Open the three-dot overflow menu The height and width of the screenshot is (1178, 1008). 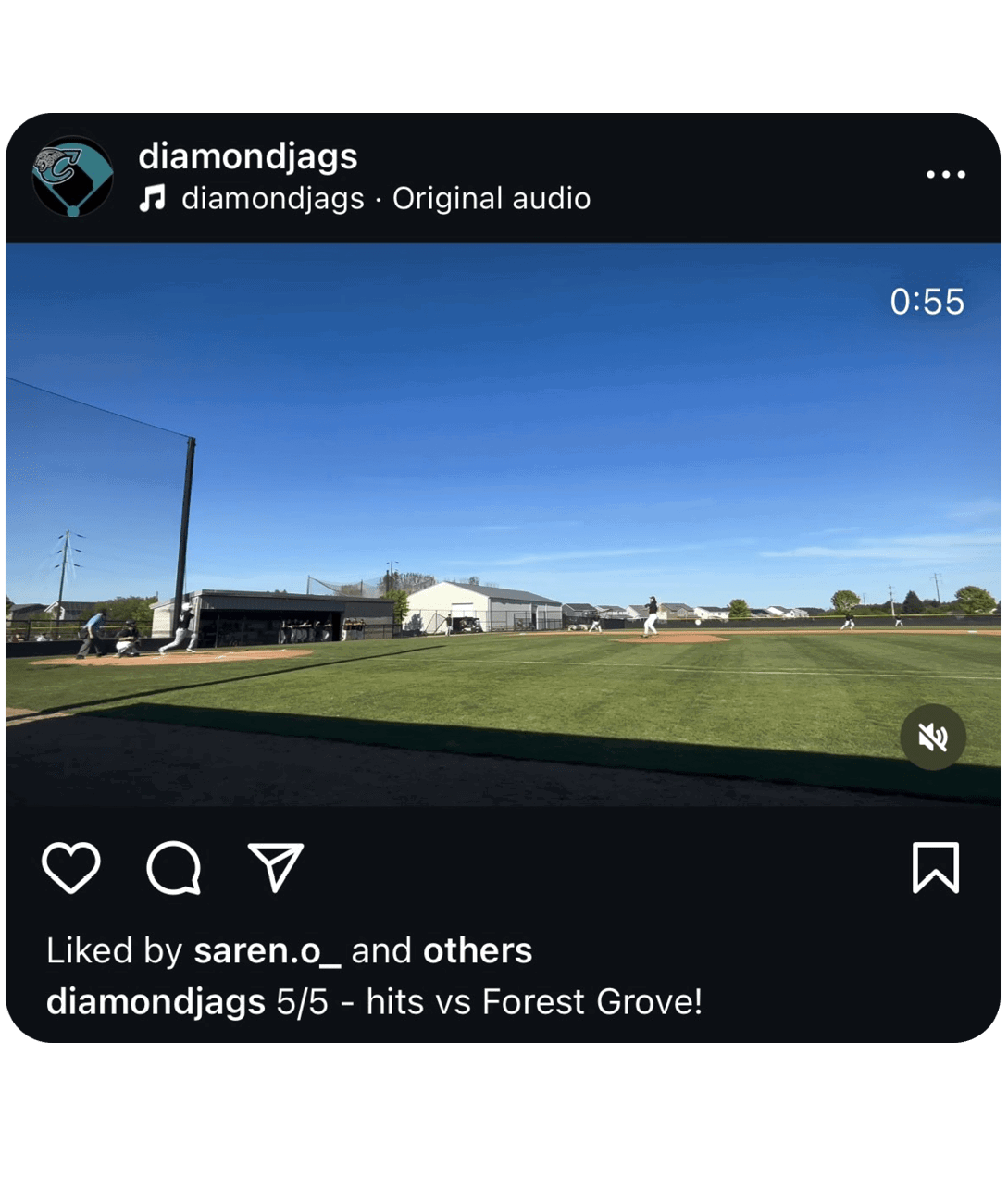946,175
